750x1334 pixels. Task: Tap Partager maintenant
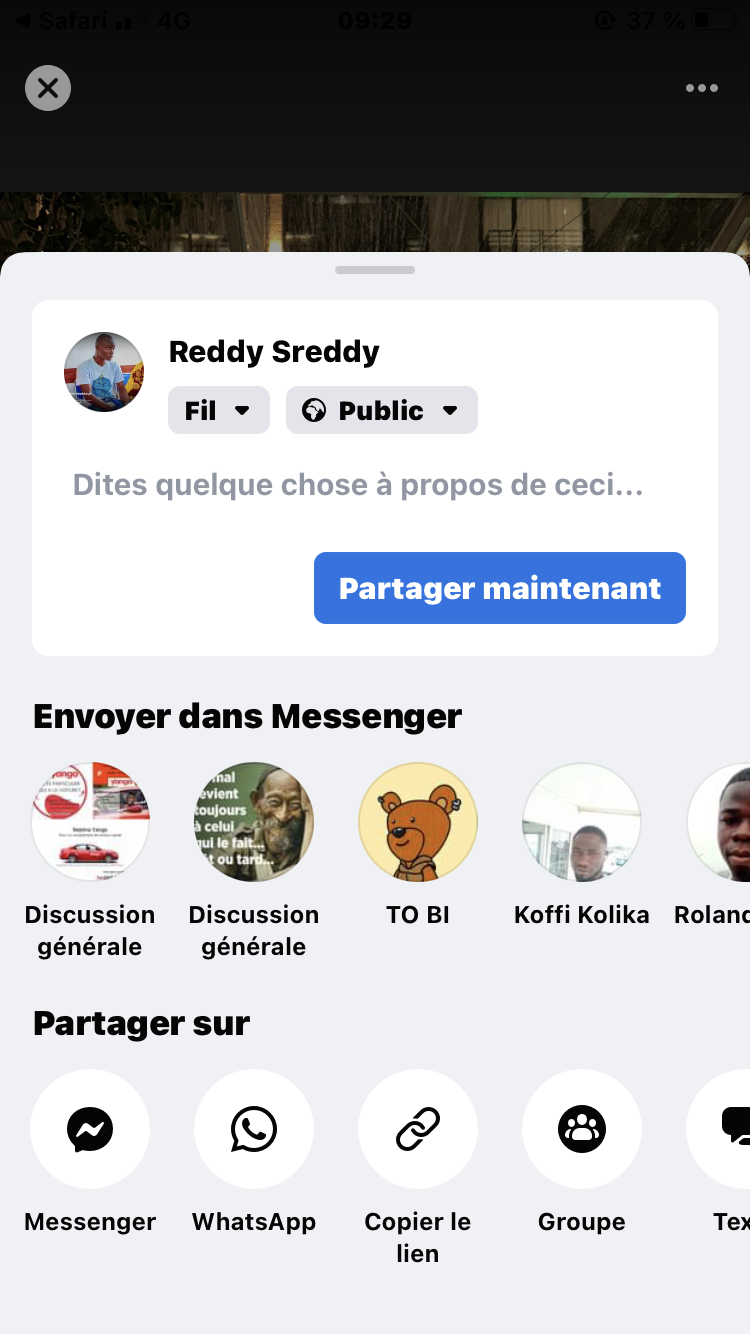point(499,588)
